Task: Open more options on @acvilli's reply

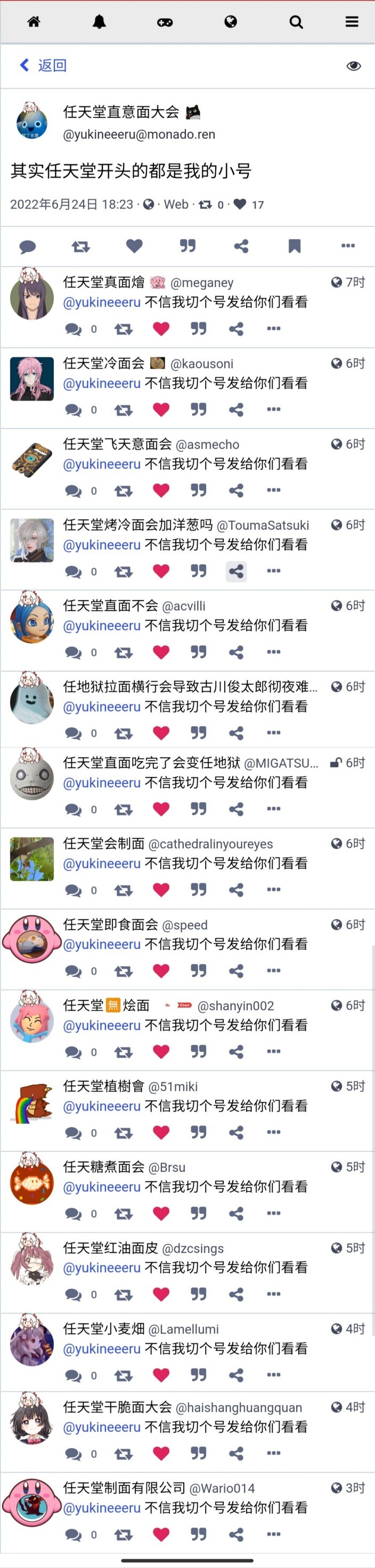Action: (x=274, y=652)
